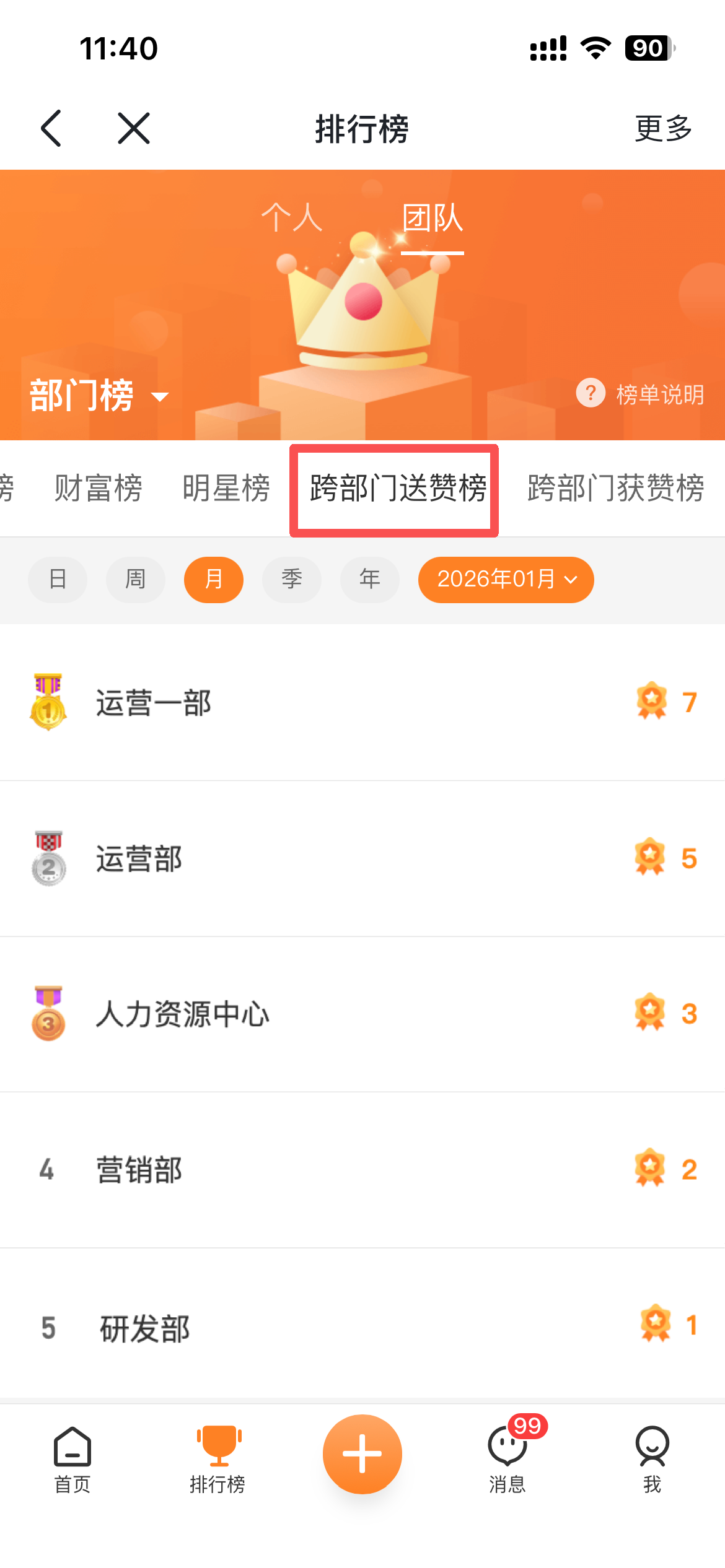The image size is (725, 1568).
Task: Open the 更多 menu
Action: [x=663, y=128]
